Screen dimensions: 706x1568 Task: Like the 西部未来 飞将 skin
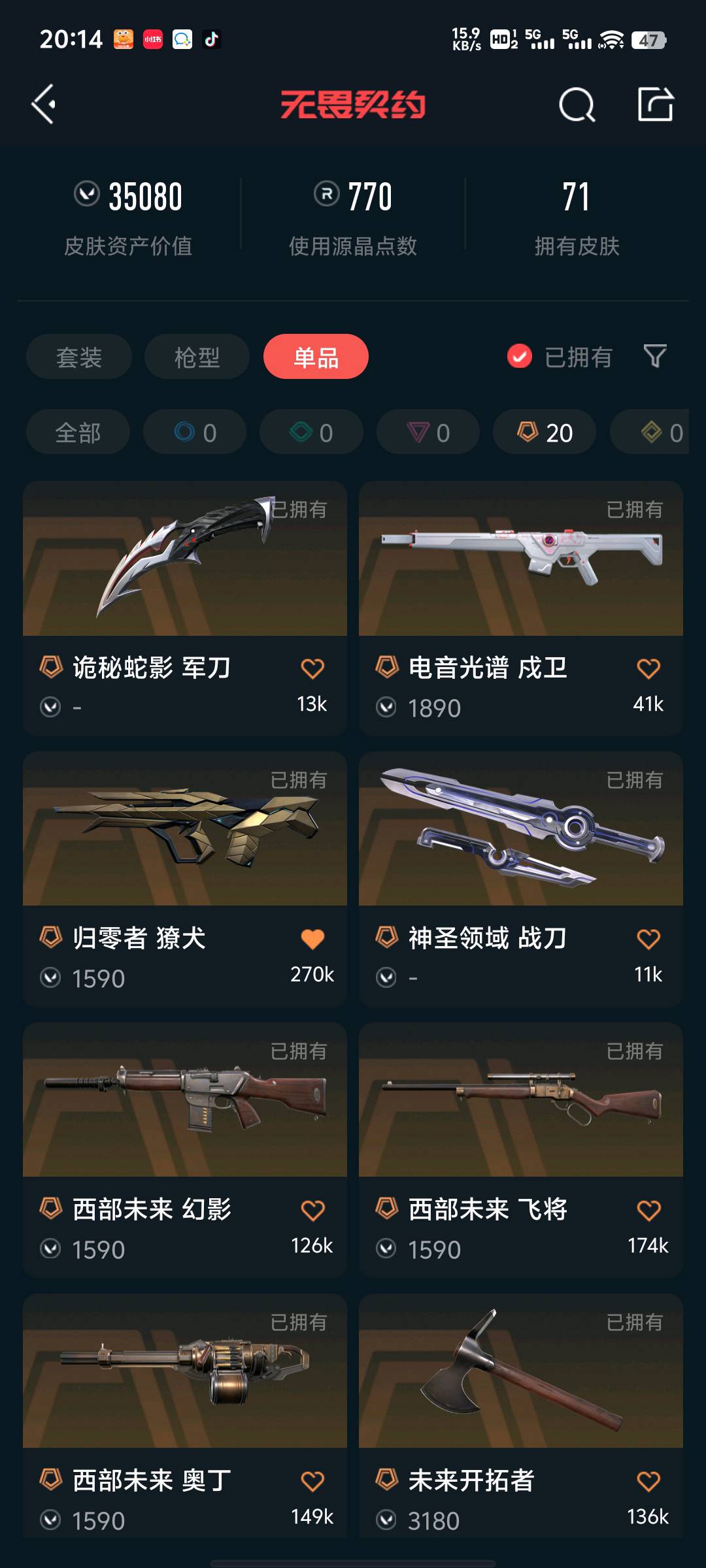(x=648, y=1210)
